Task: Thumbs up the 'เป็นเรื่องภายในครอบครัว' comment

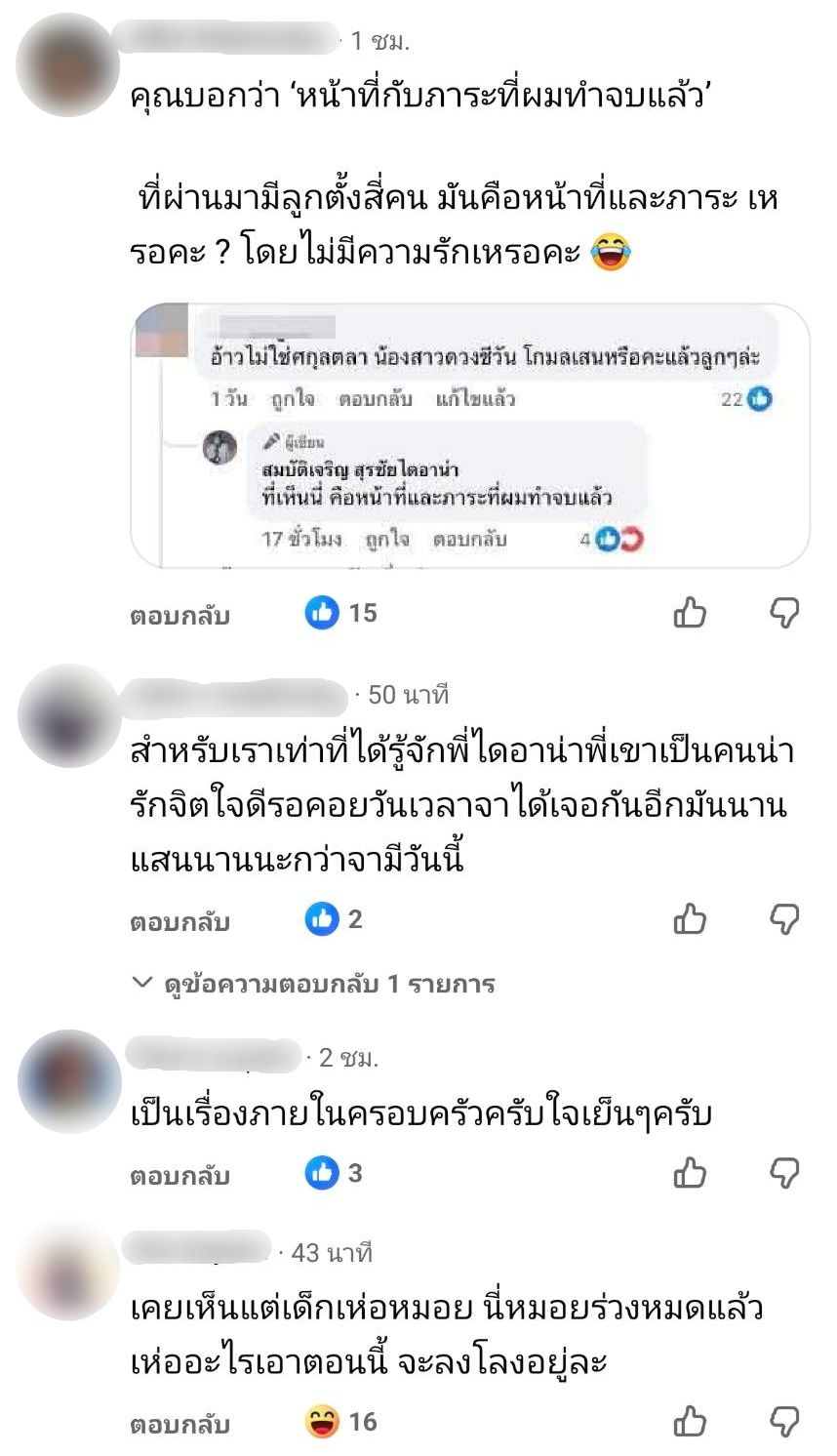Action: pos(691,1173)
